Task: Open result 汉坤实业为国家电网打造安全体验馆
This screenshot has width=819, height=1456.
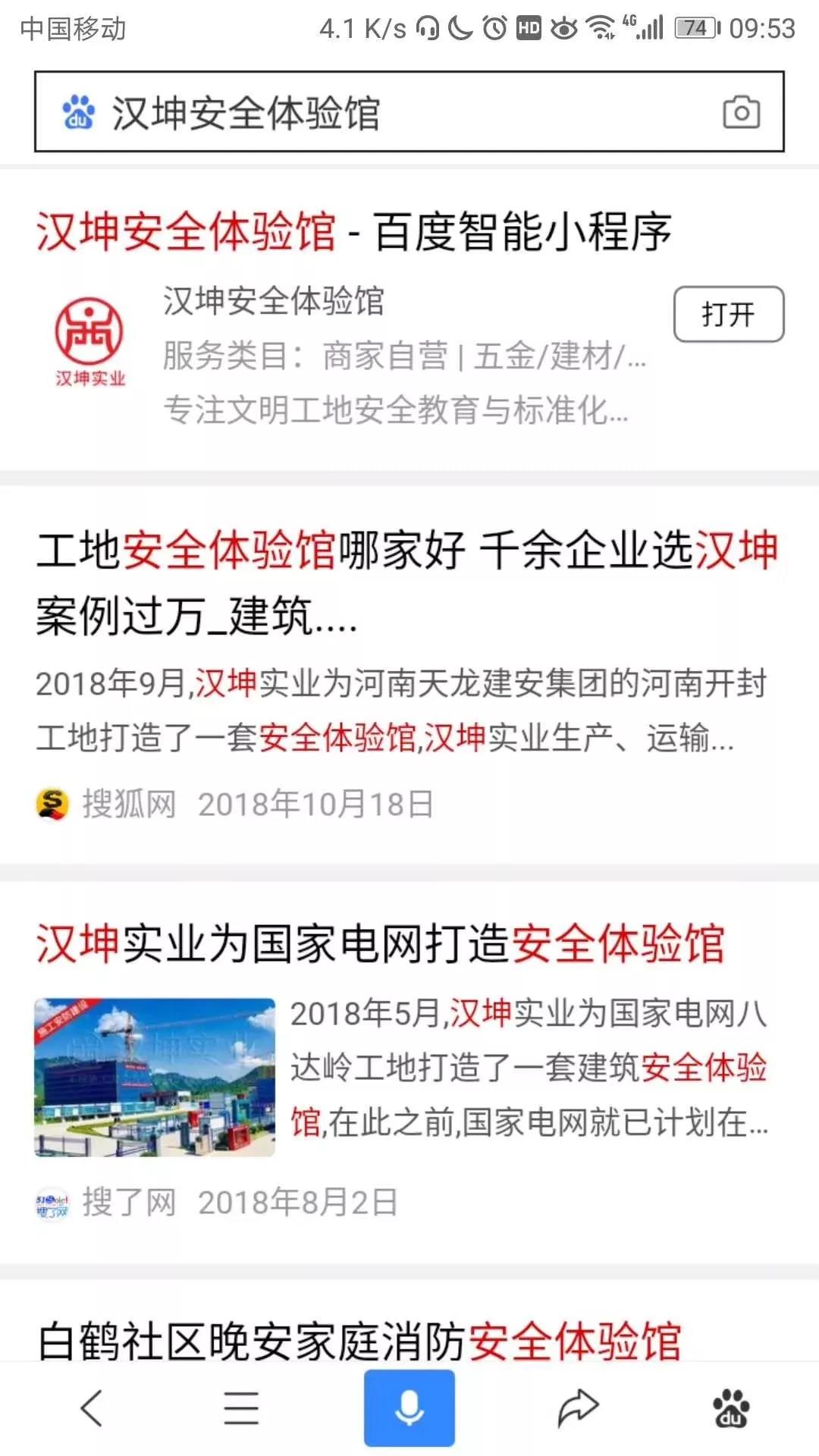Action: pyautogui.click(x=380, y=944)
